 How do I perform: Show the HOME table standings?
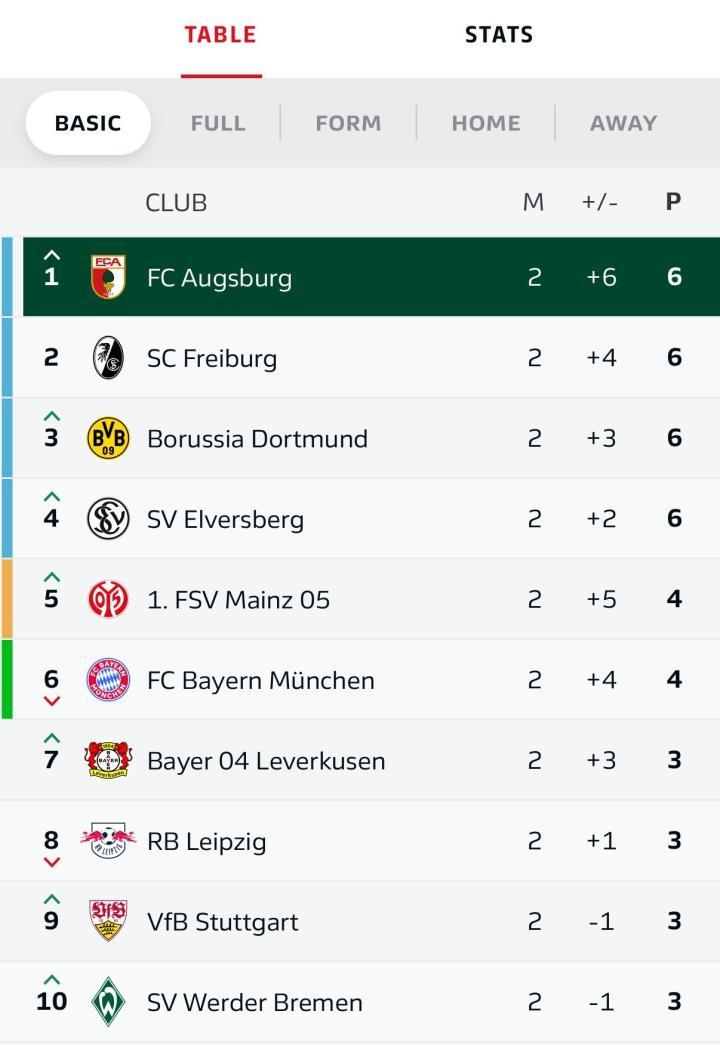486,123
